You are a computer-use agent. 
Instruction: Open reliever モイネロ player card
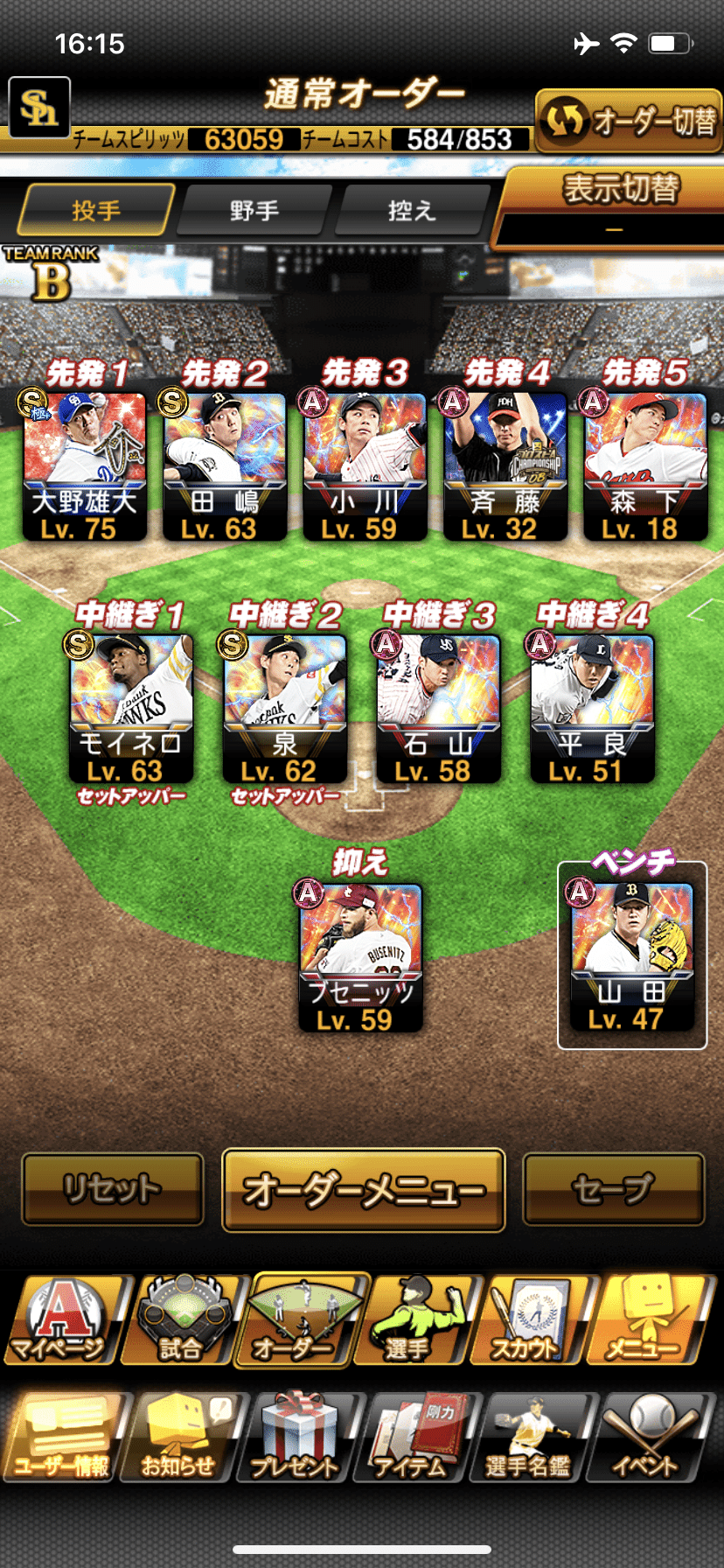click(x=130, y=707)
